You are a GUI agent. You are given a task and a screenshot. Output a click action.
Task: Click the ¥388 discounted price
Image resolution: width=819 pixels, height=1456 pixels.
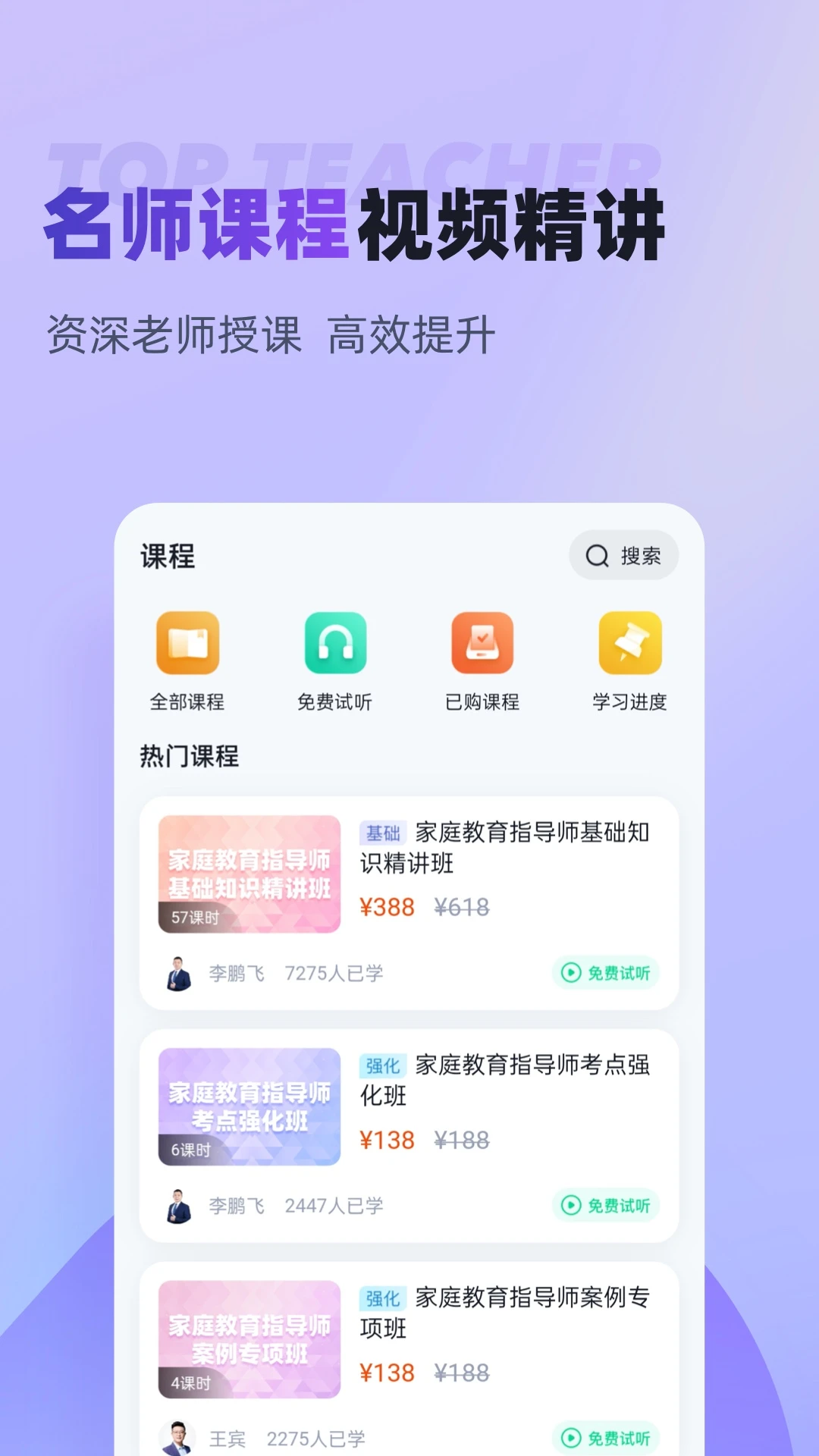[x=388, y=907]
